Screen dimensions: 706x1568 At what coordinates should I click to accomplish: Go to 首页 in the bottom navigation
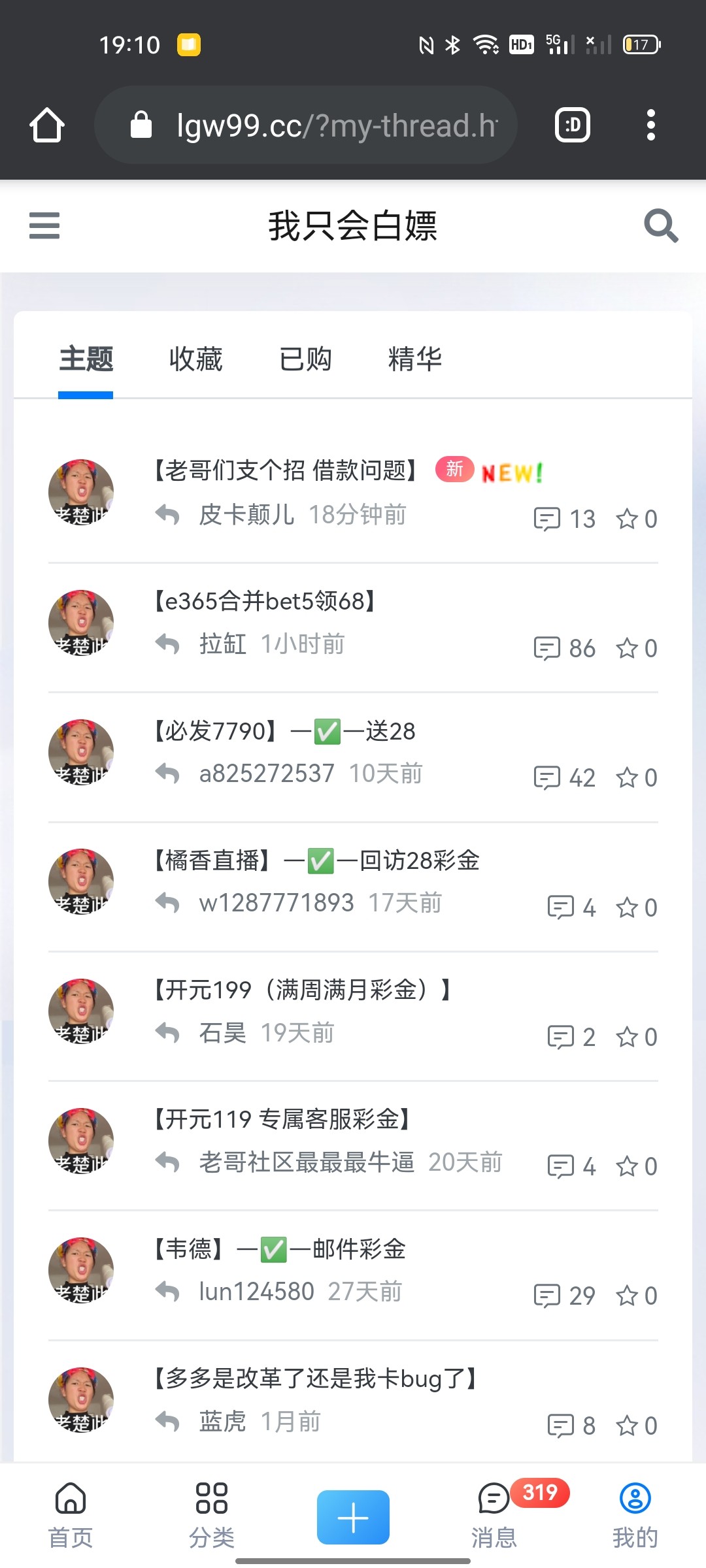[71, 1514]
